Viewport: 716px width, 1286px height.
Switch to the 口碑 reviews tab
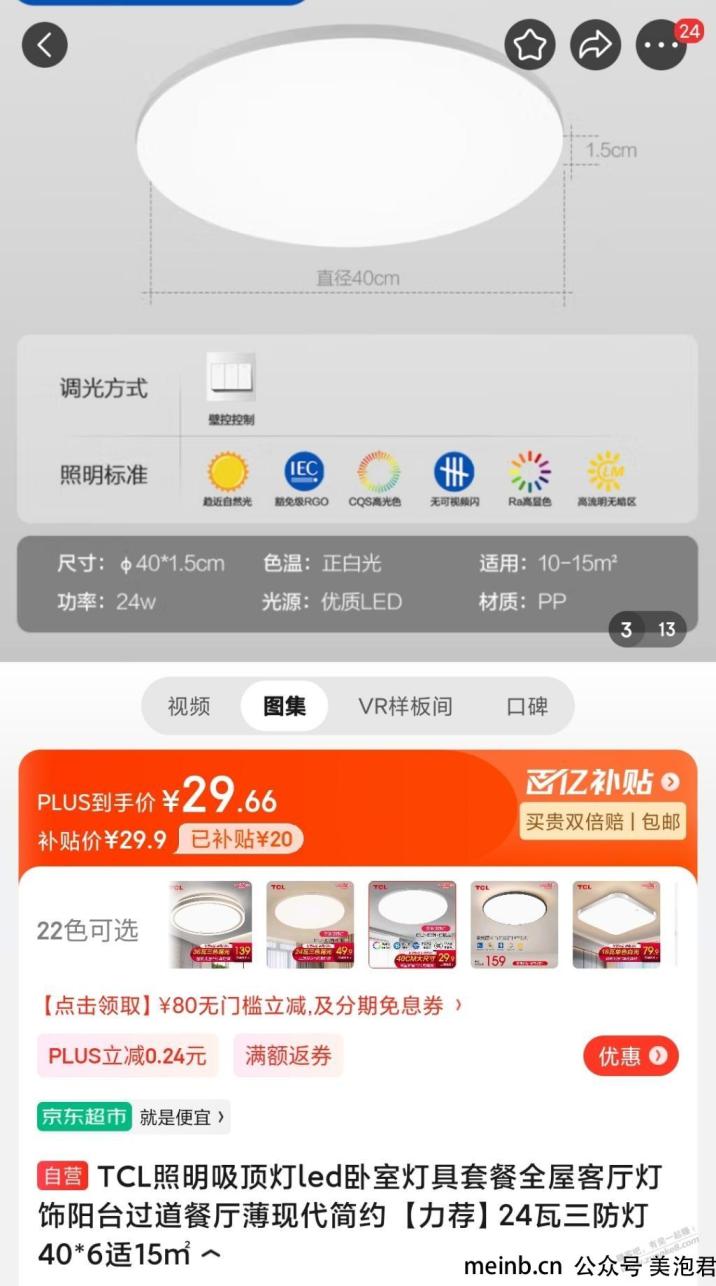[x=527, y=706]
